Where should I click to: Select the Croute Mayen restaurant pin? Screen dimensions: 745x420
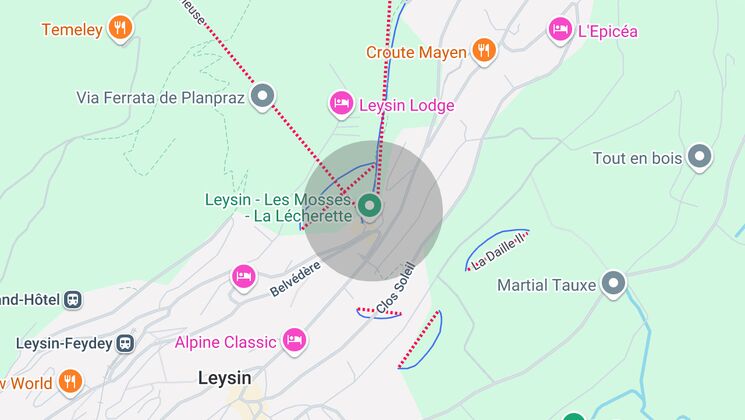(x=484, y=51)
